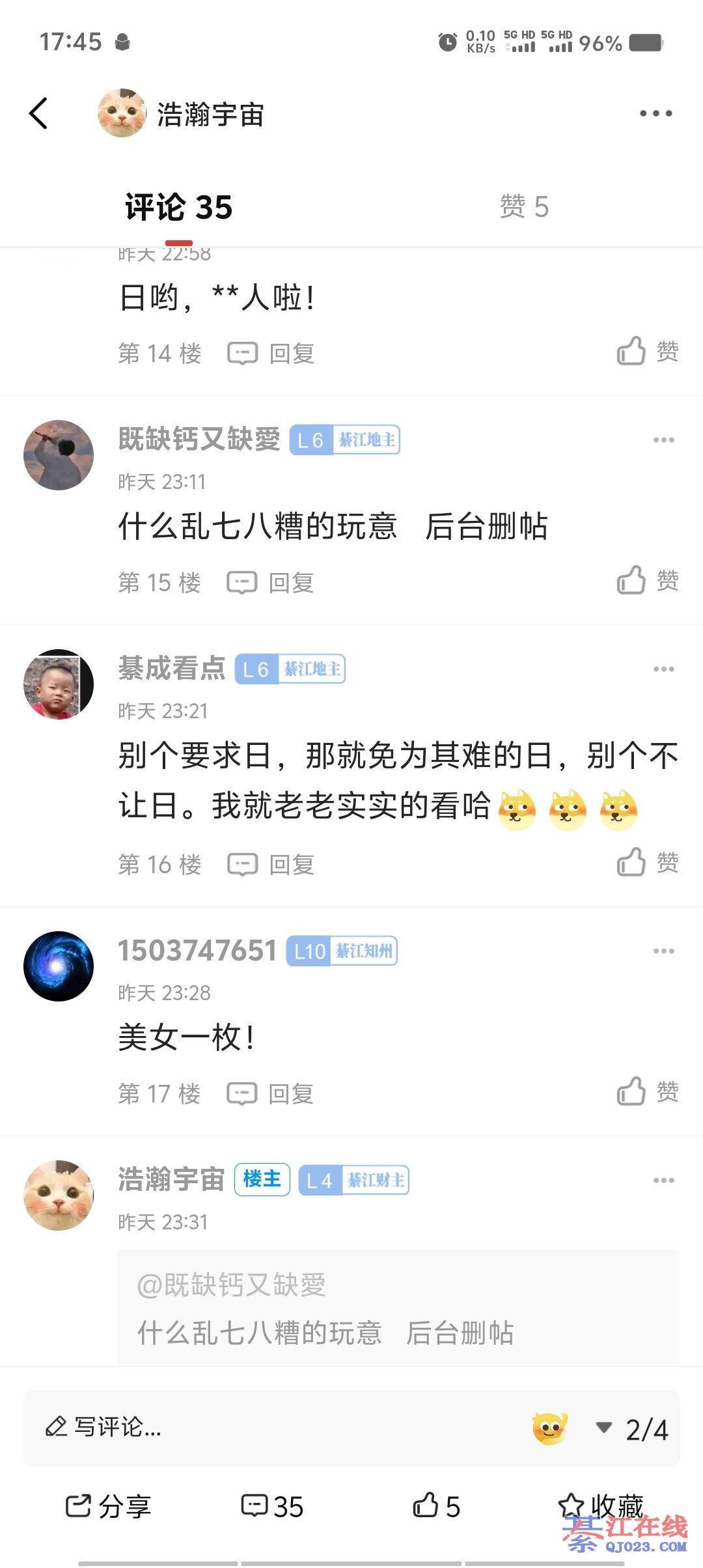Screen dimensions: 703x1568
Task: Open the top bar overflow menu
Action: [x=655, y=113]
